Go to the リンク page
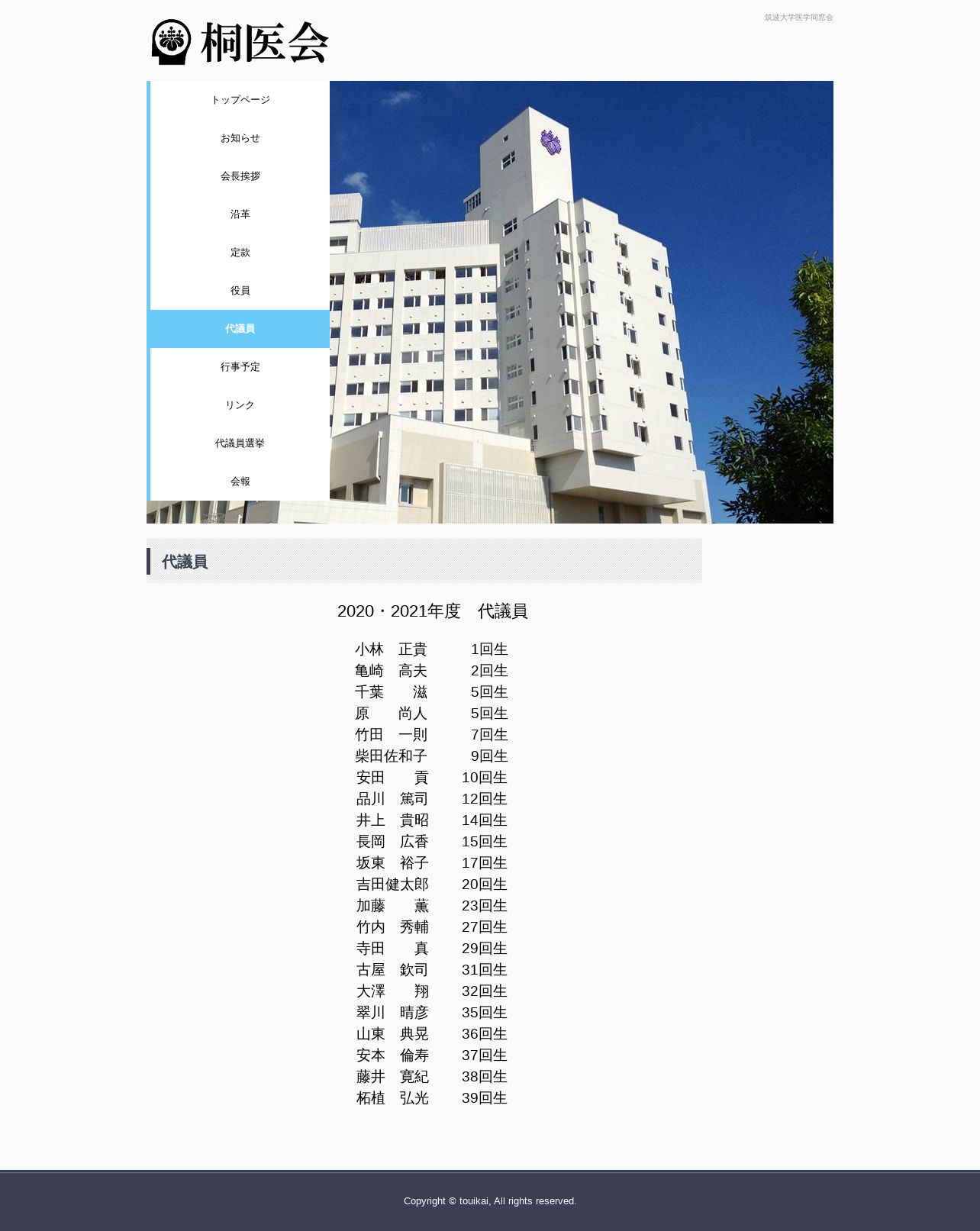Viewport: 980px width, 1231px height. (240, 405)
